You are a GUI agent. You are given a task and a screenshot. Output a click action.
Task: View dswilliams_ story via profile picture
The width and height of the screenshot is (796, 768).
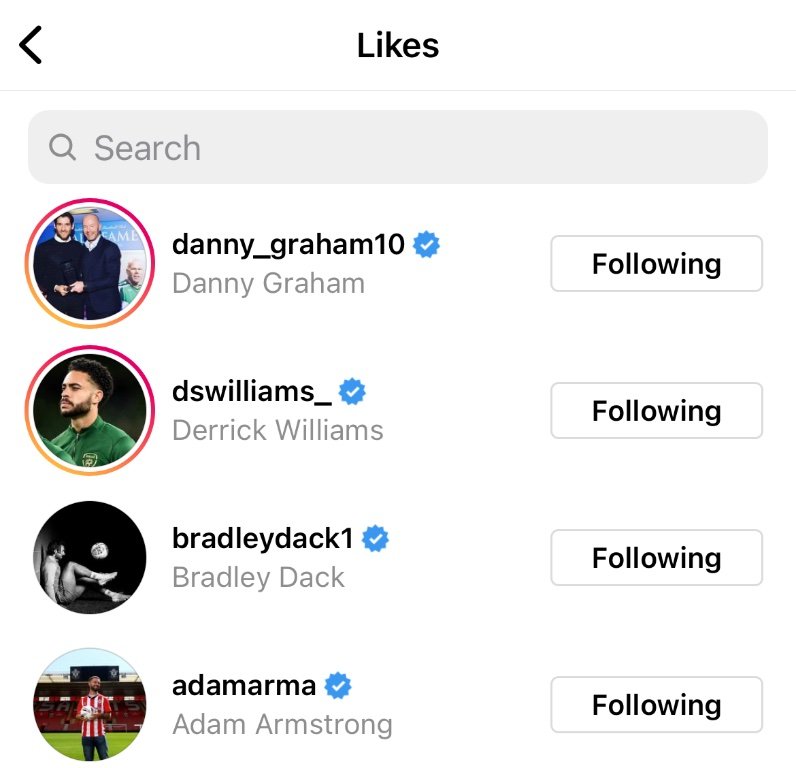[89, 411]
